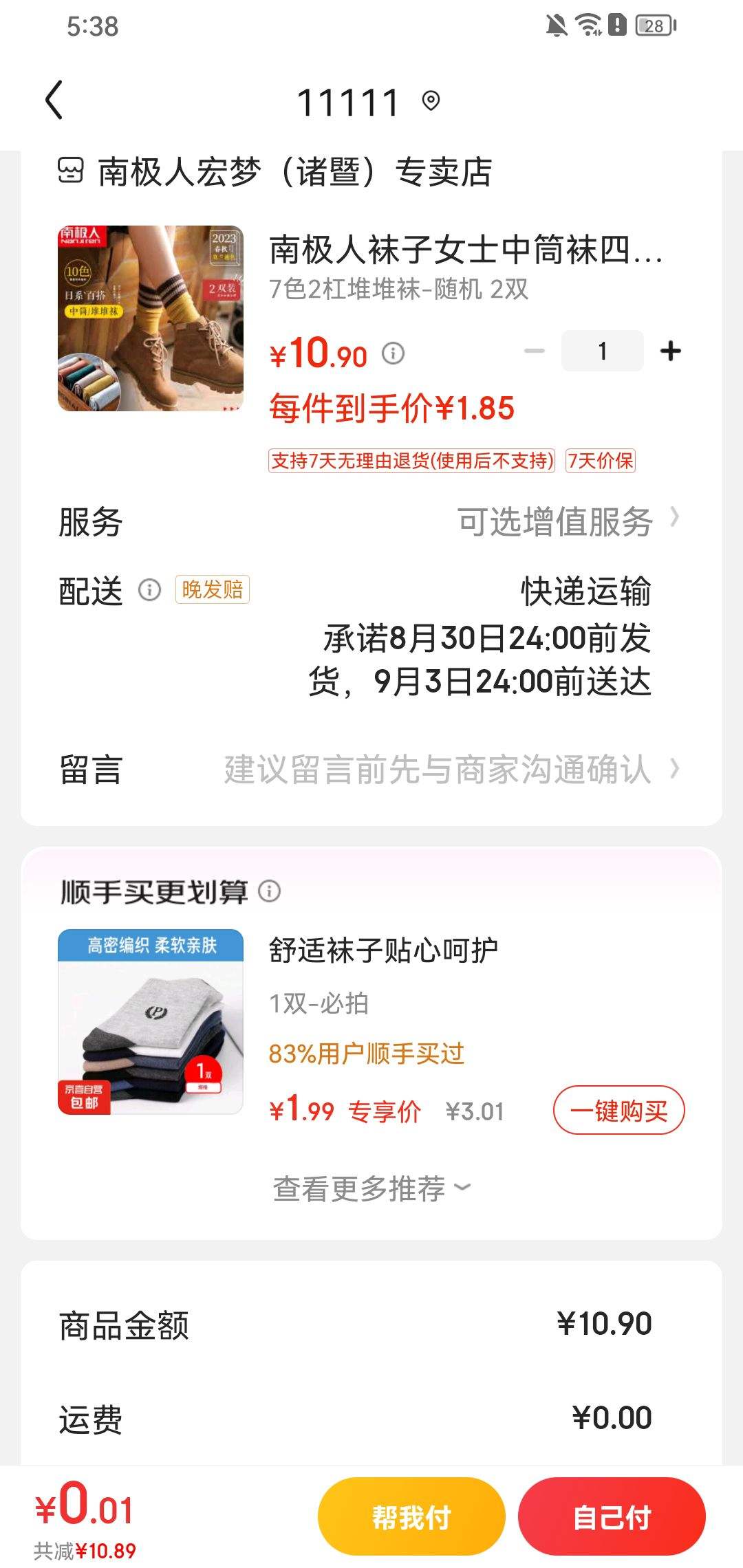Decrease the sock quantity by one
The height and width of the screenshot is (1568, 743).
534,351
